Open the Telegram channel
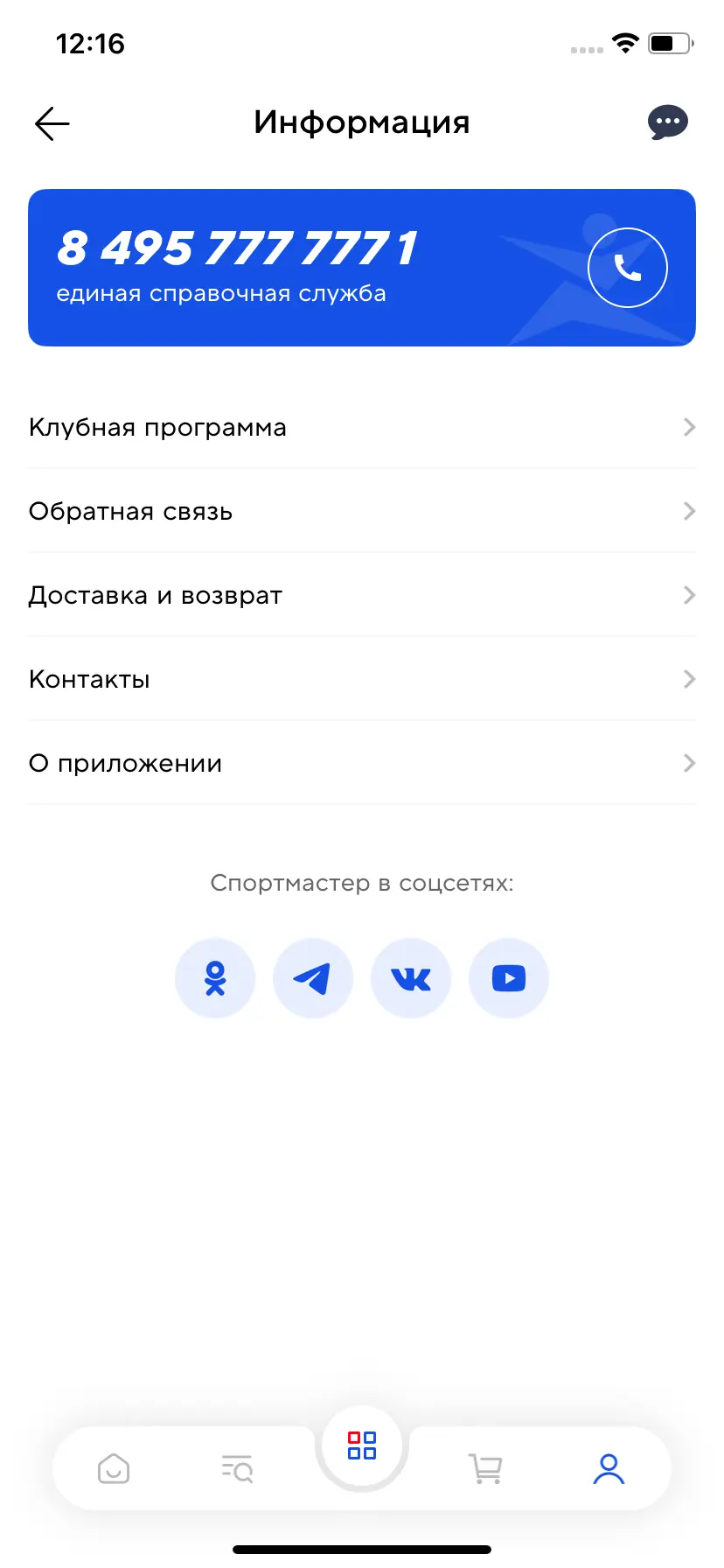This screenshot has height=1568, width=724. (313, 978)
